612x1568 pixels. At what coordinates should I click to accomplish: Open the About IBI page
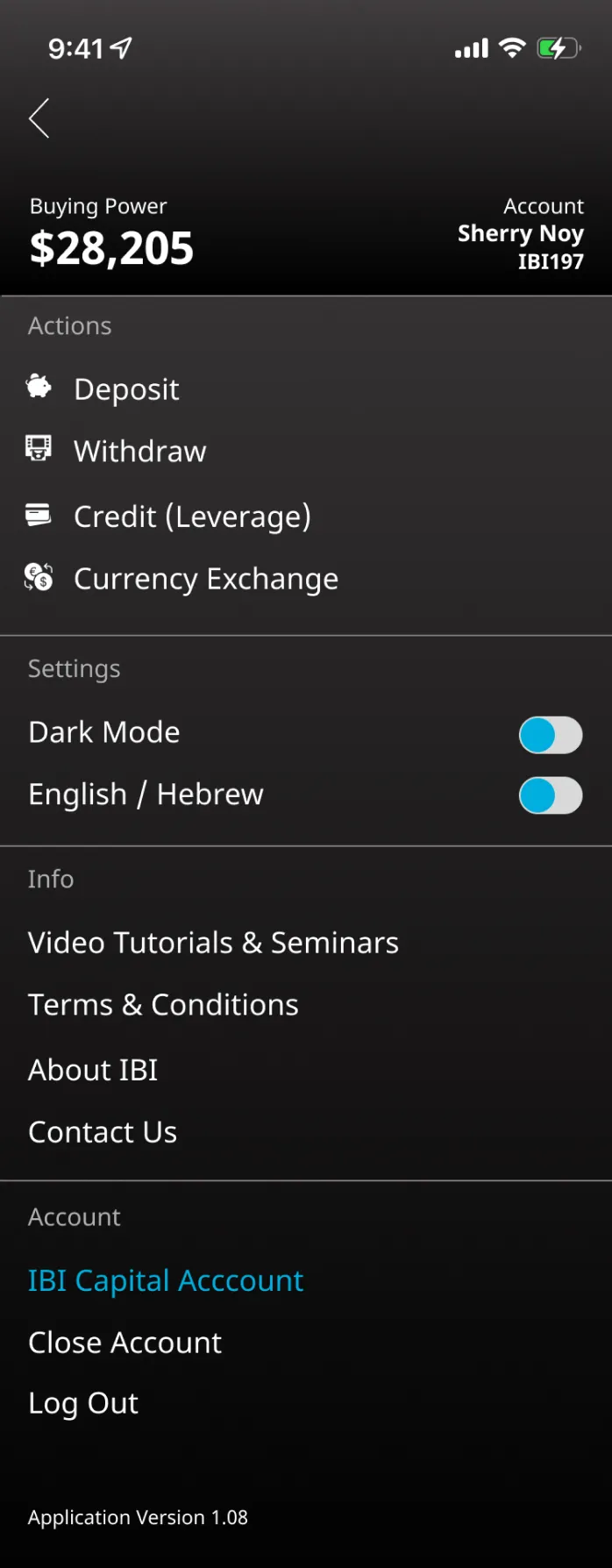click(93, 1070)
